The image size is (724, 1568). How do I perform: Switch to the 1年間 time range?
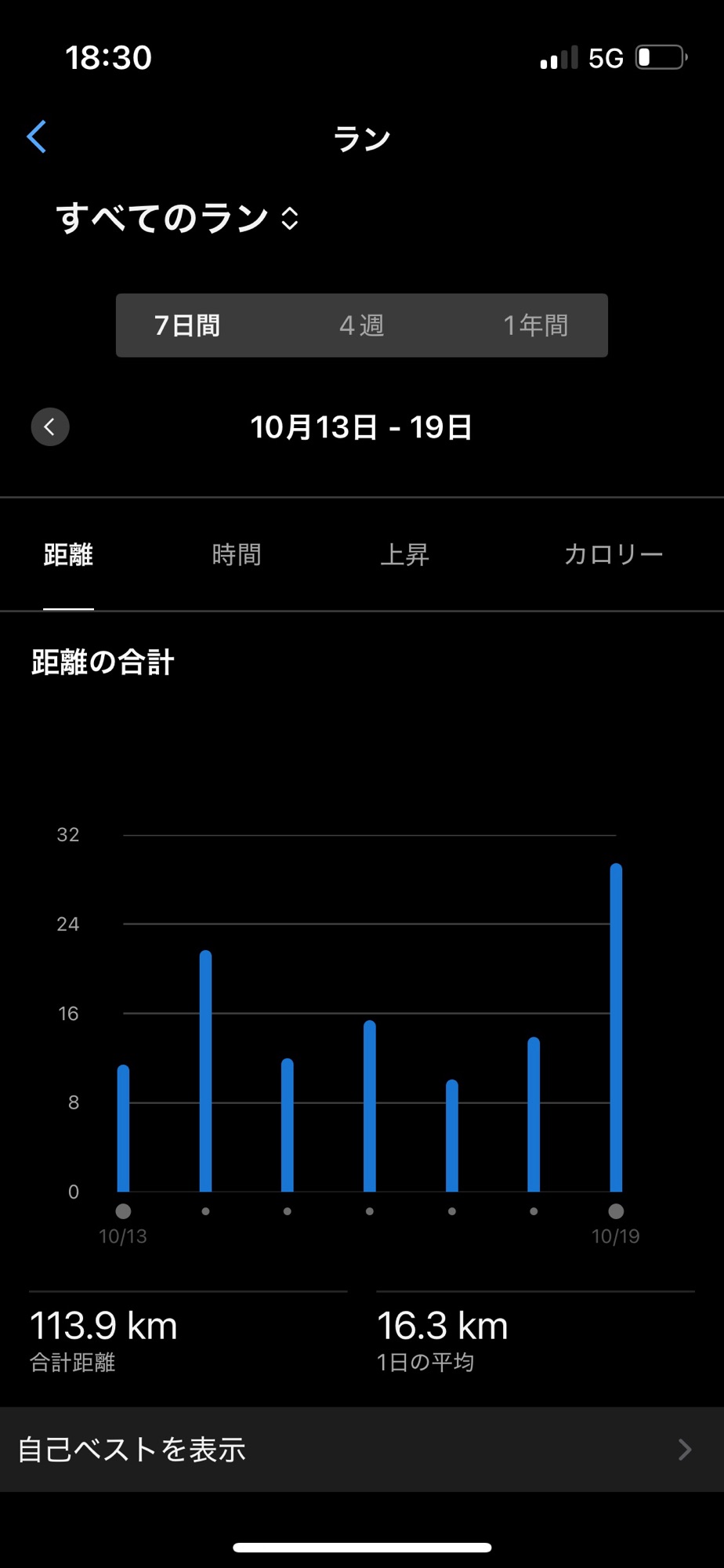[535, 325]
